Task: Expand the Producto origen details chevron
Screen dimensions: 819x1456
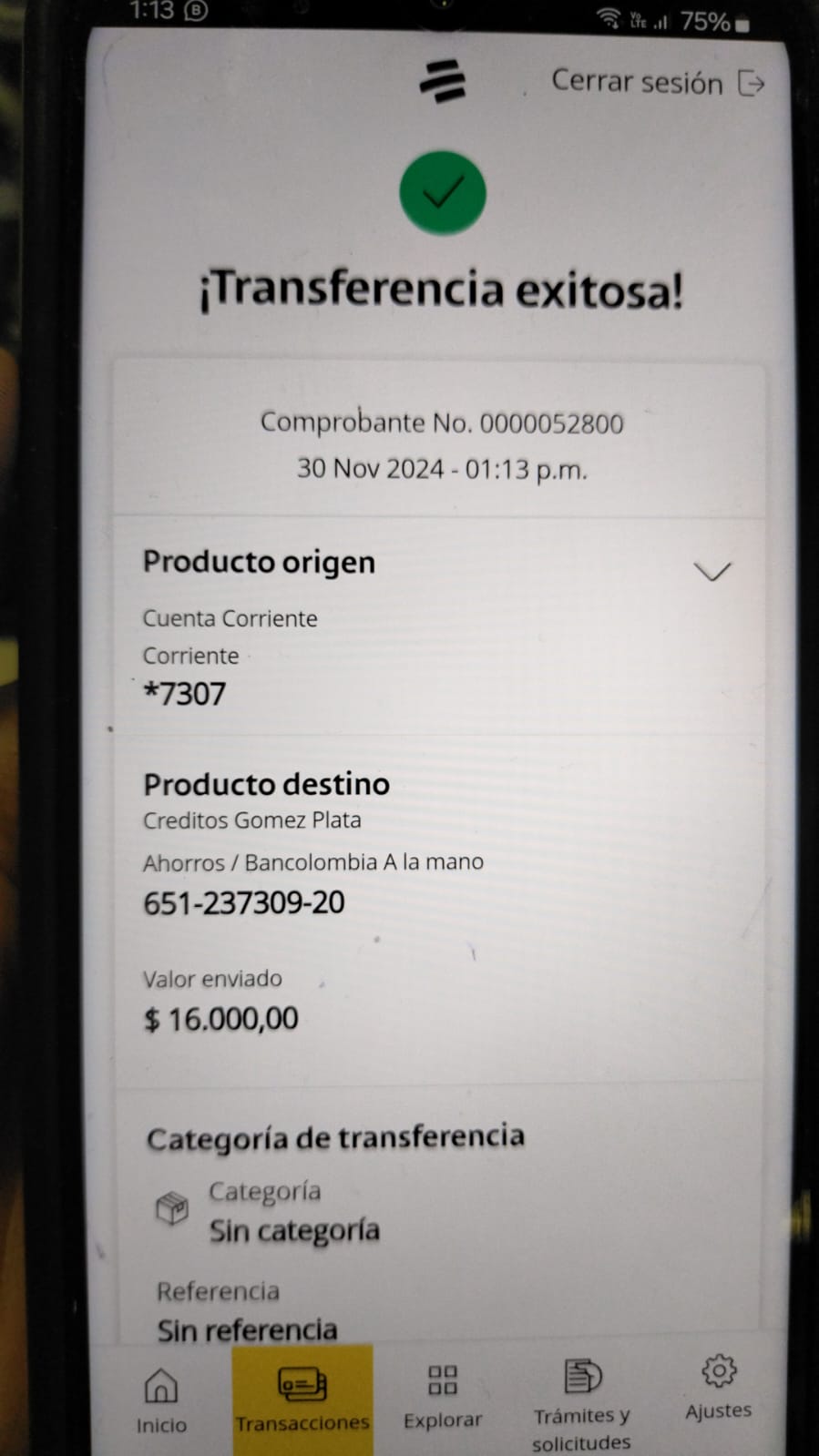Action: tap(712, 571)
